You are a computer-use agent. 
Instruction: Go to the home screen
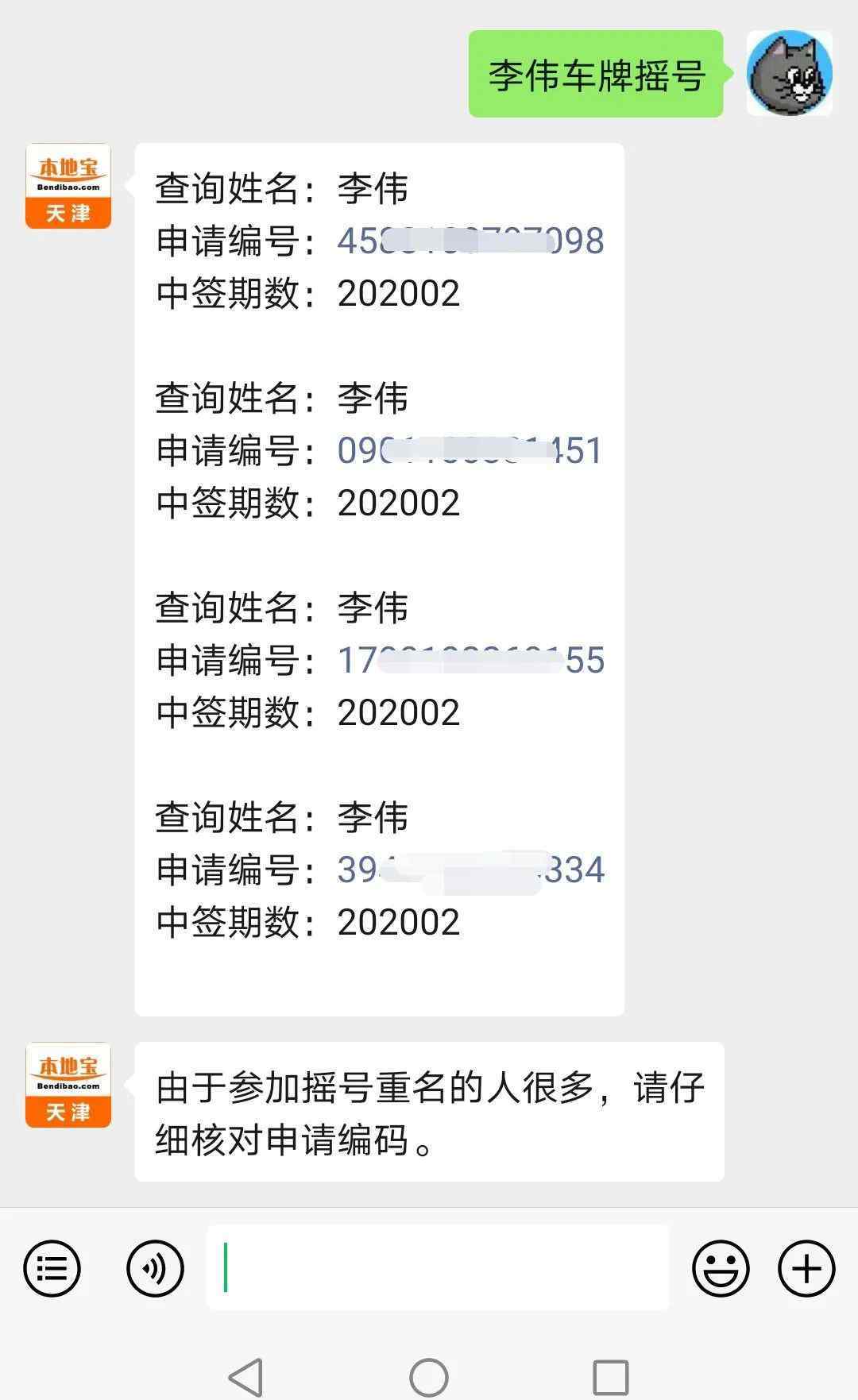429,1377
